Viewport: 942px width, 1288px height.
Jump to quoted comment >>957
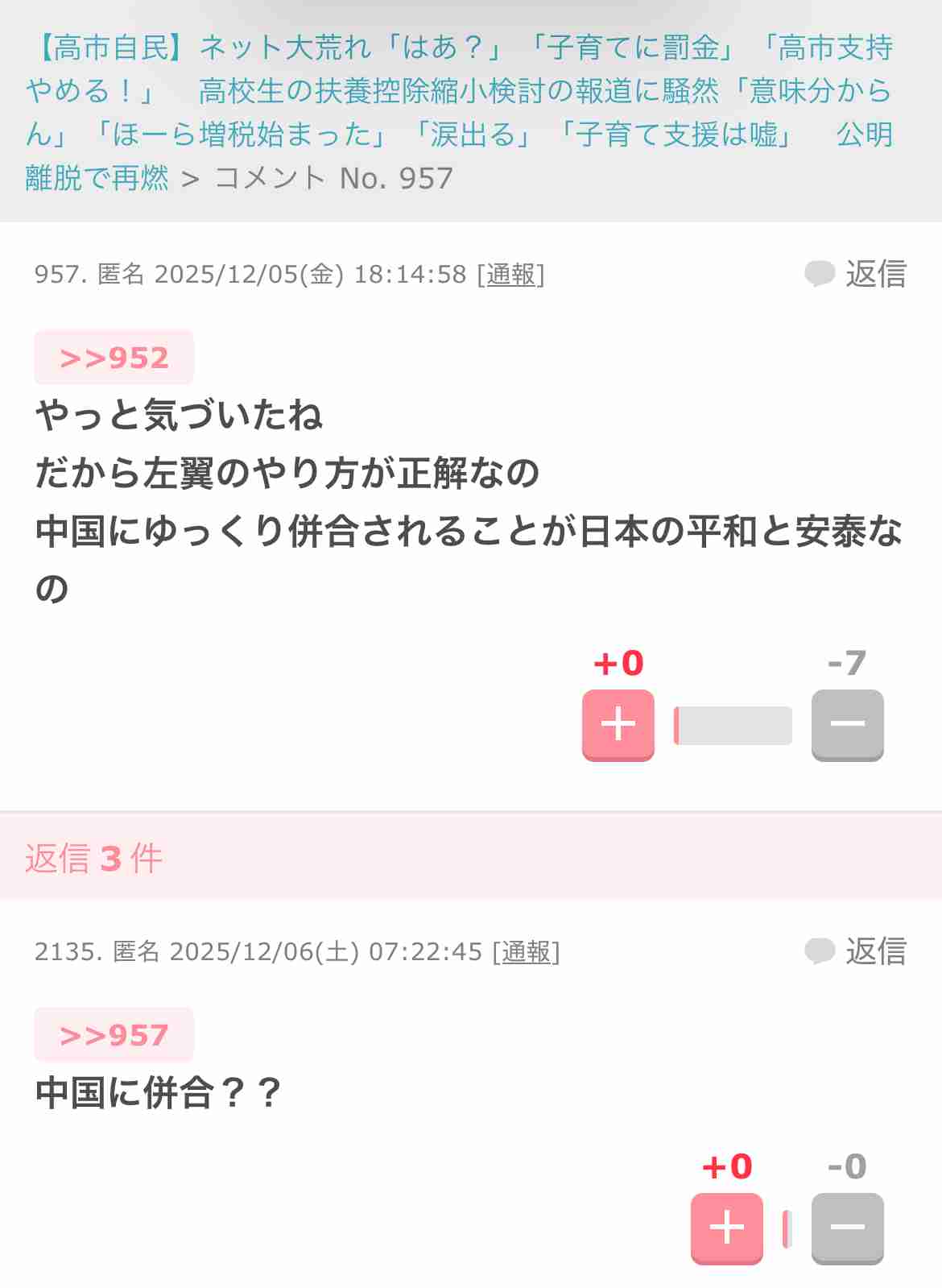coord(114,1035)
